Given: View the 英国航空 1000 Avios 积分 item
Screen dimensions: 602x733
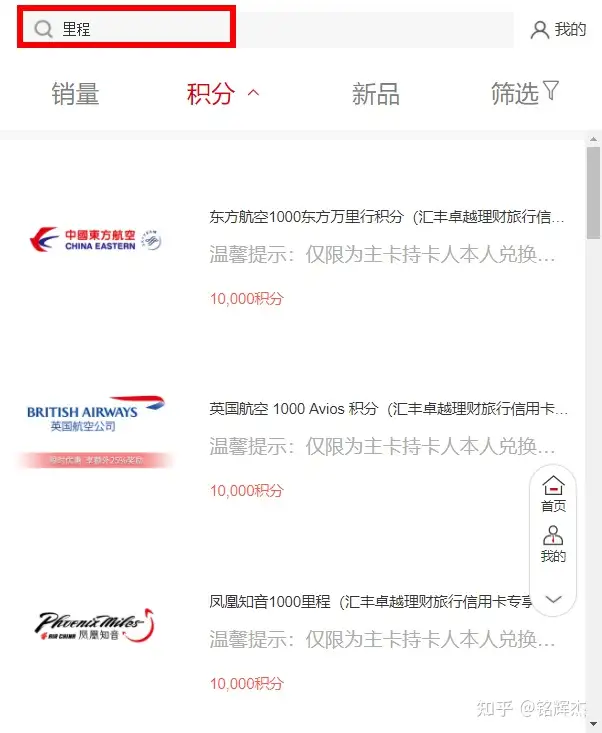Looking at the screenshot, I should (388, 409).
